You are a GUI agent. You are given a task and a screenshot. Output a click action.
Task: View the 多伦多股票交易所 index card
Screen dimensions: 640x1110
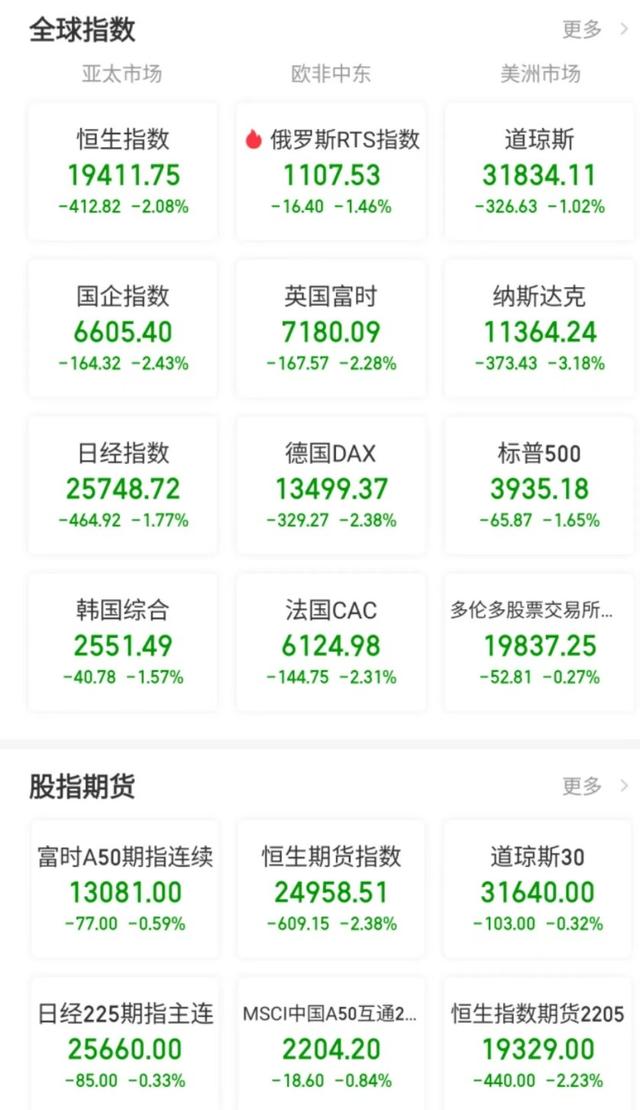point(539,643)
